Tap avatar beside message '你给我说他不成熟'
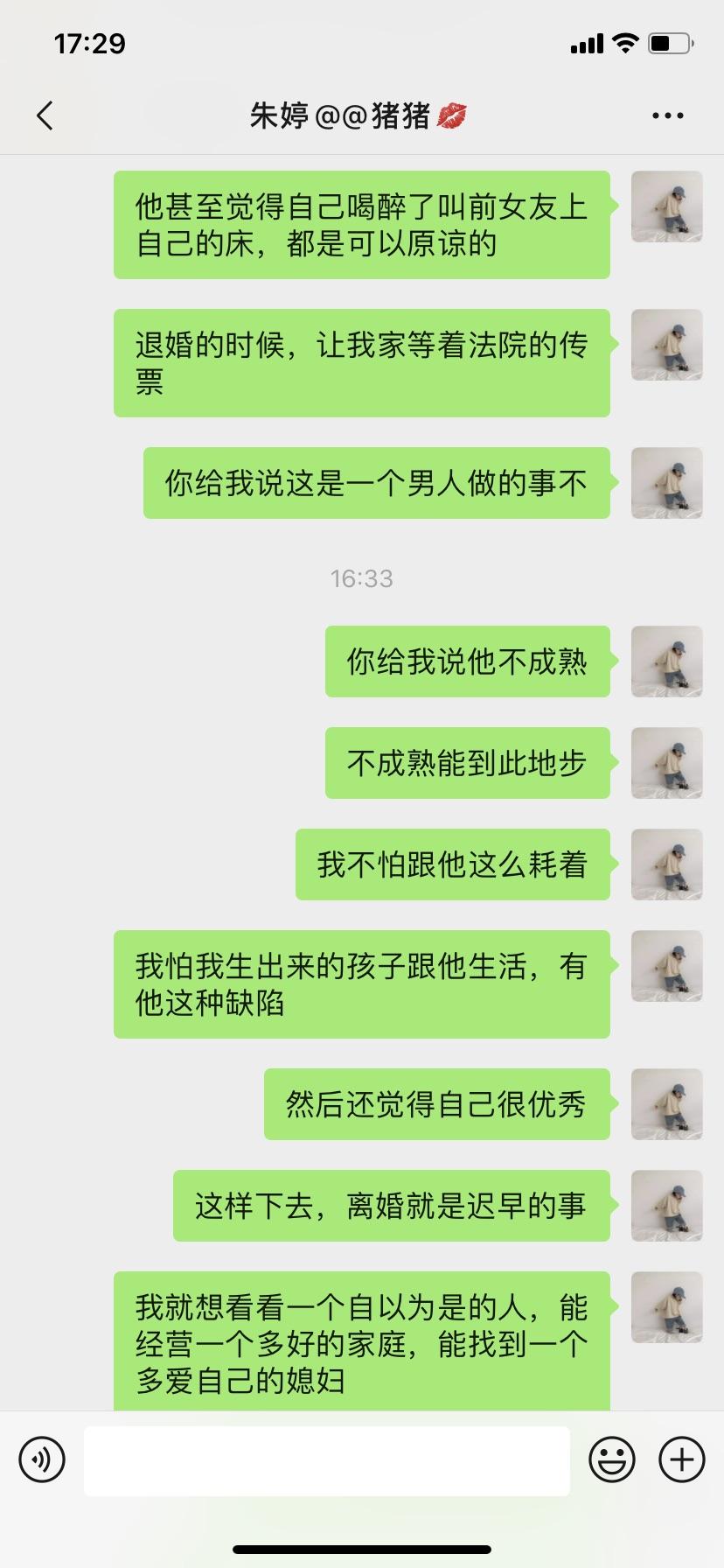This screenshot has height=1568, width=724. (x=666, y=661)
